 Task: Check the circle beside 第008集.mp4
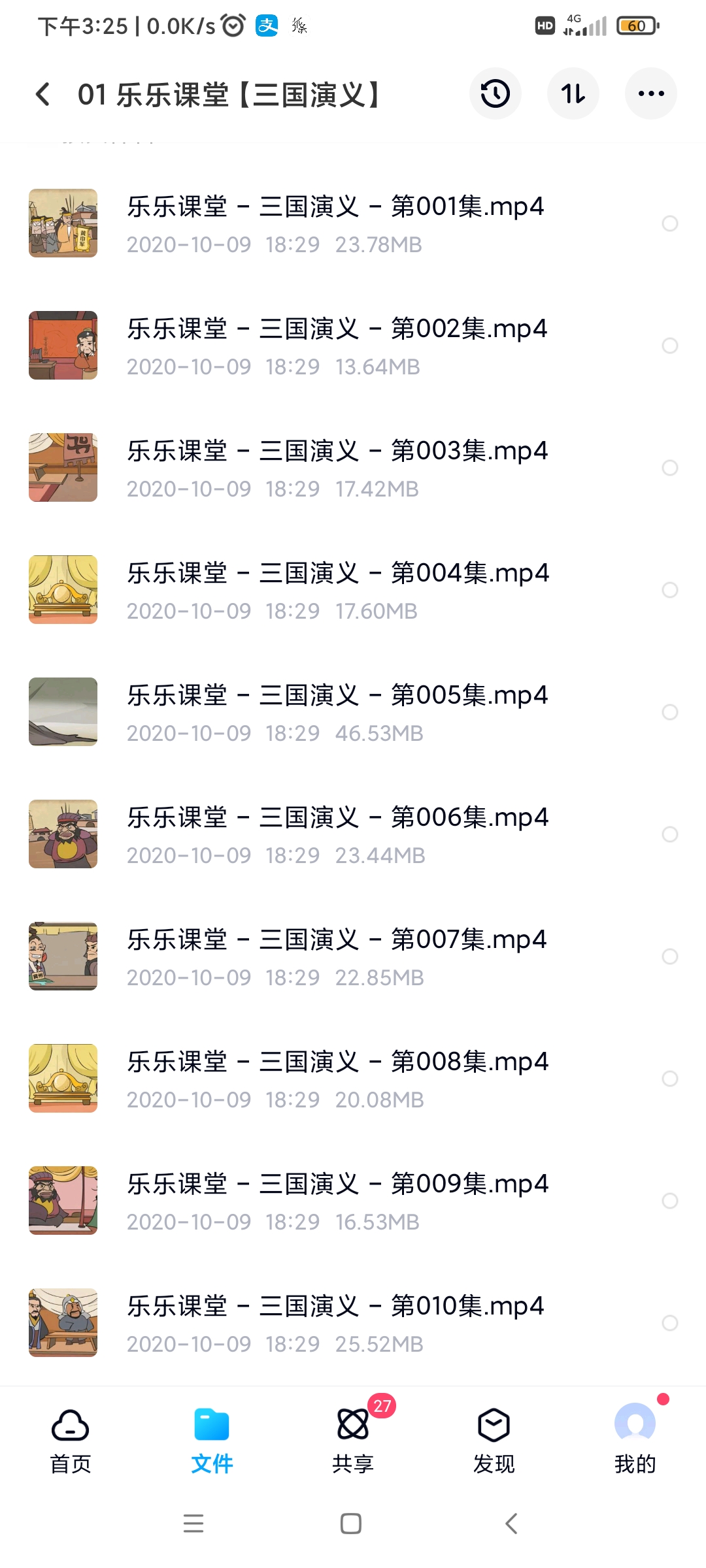tap(669, 1079)
